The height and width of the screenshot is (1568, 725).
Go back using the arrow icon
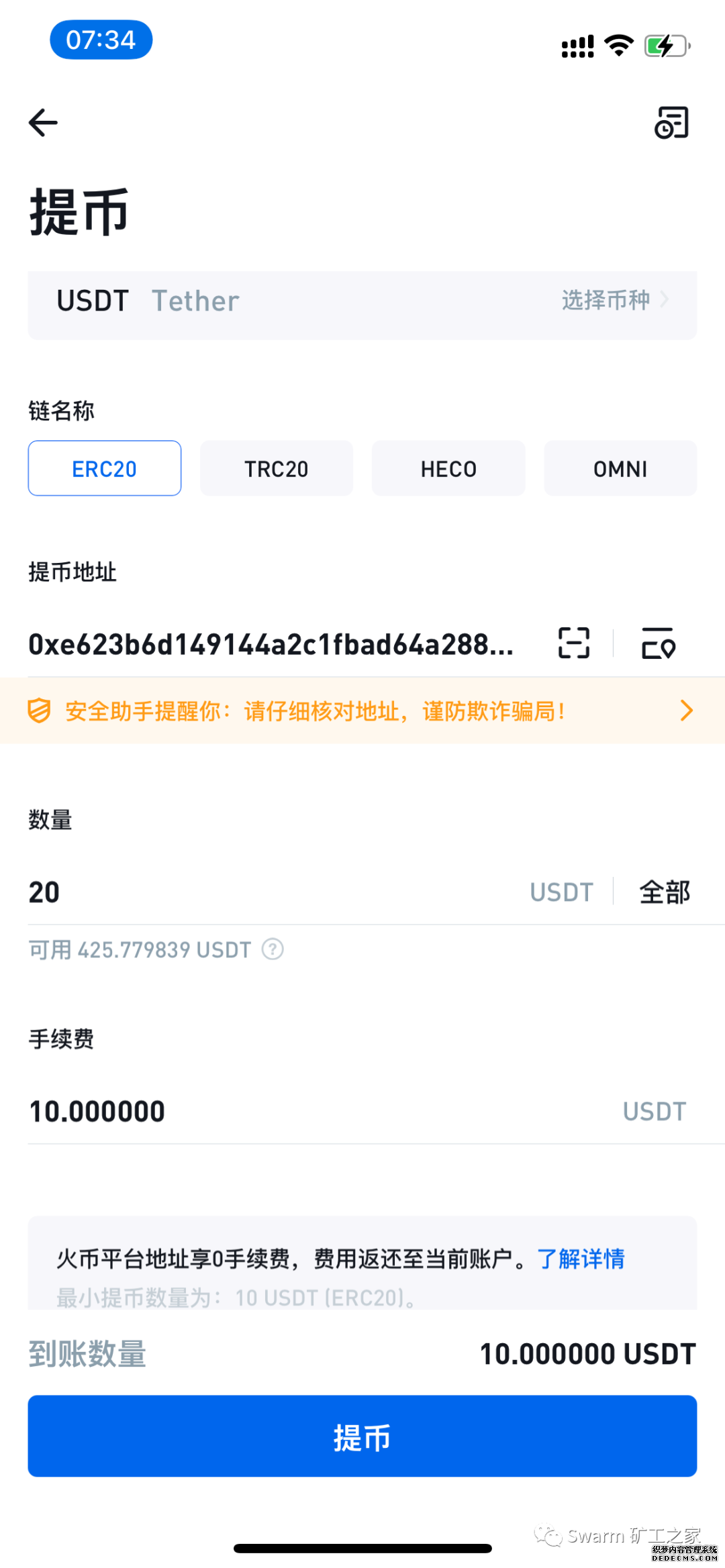(x=44, y=123)
